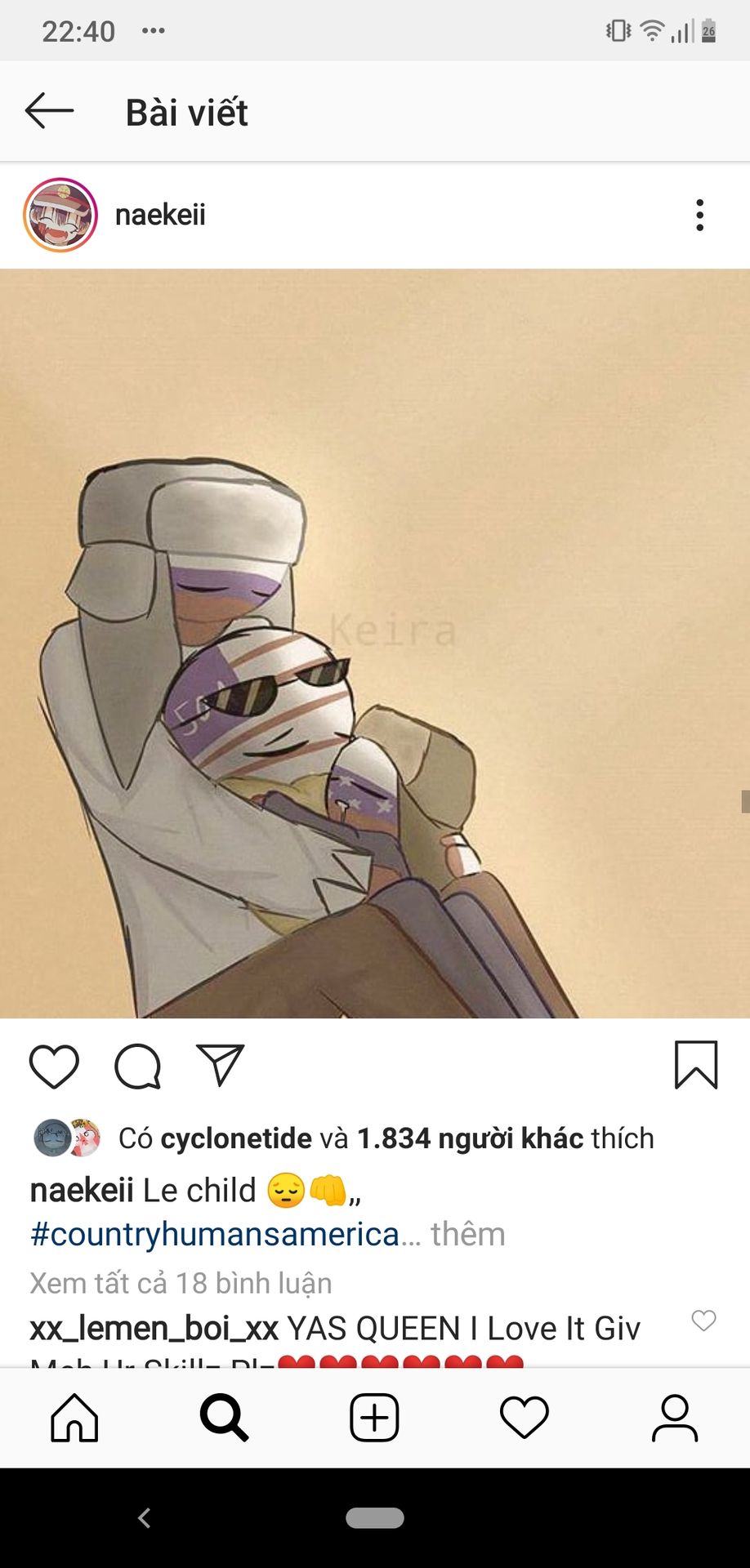This screenshot has width=750, height=1568.
Task: Save the post with the bookmark icon
Action: coord(696,1065)
